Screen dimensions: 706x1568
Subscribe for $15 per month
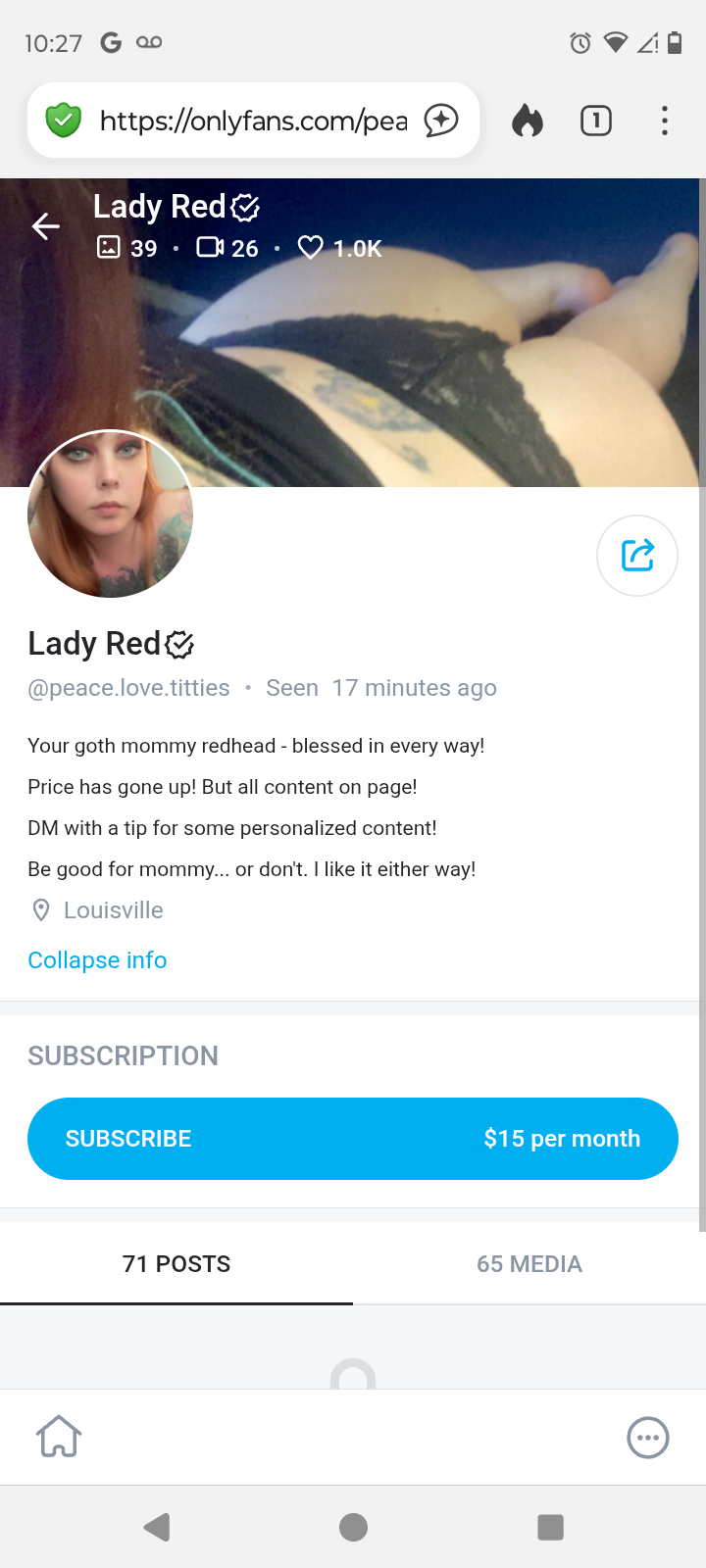(x=353, y=1139)
